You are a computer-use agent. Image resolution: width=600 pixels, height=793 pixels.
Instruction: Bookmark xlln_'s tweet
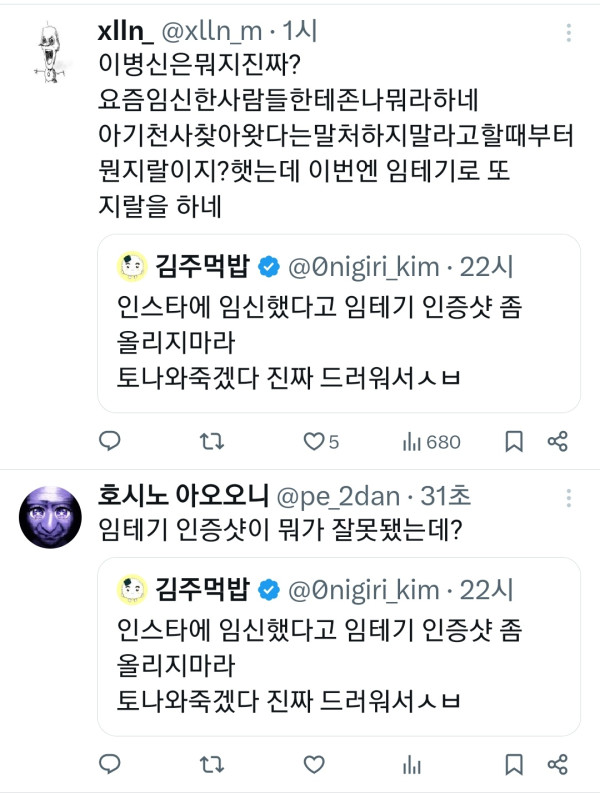click(x=512, y=441)
